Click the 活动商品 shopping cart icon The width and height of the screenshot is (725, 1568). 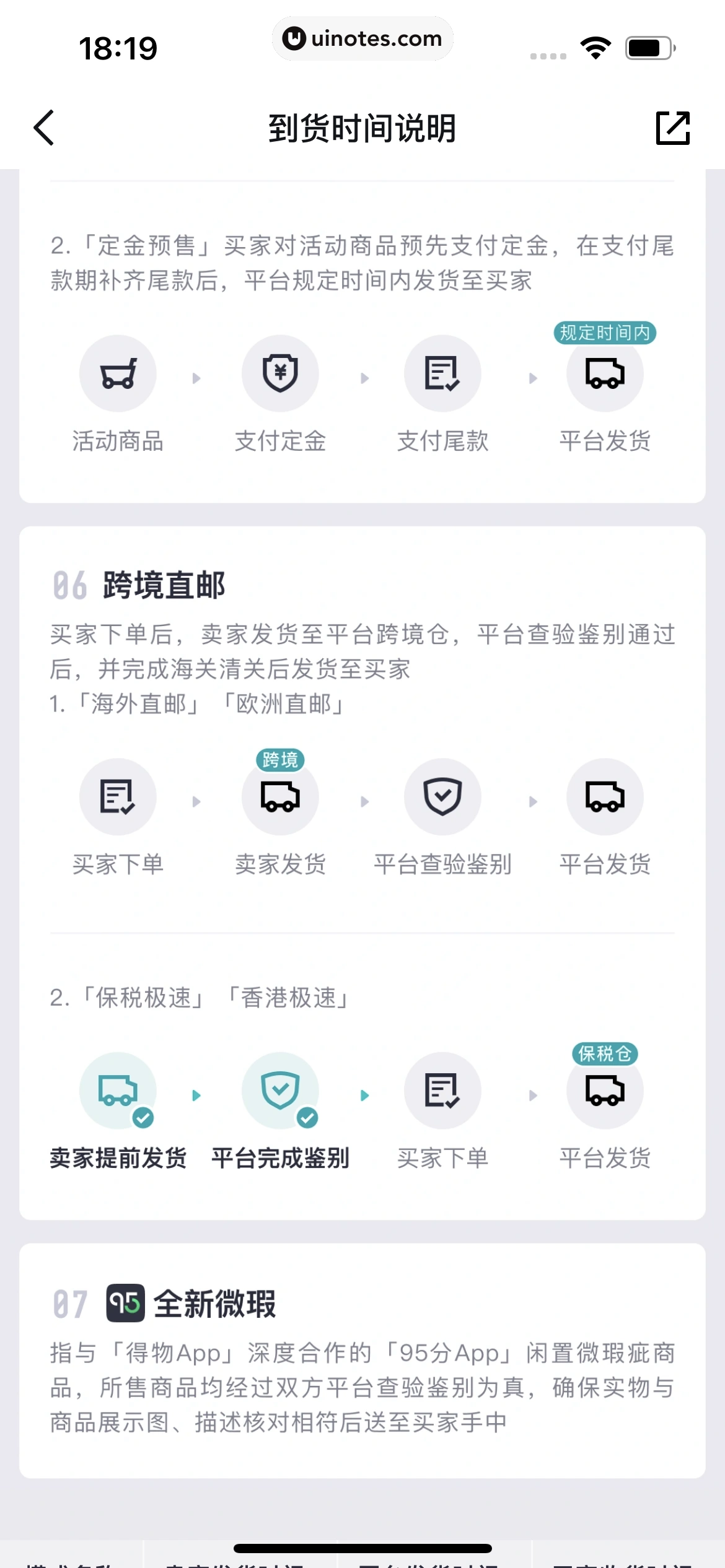click(x=118, y=373)
